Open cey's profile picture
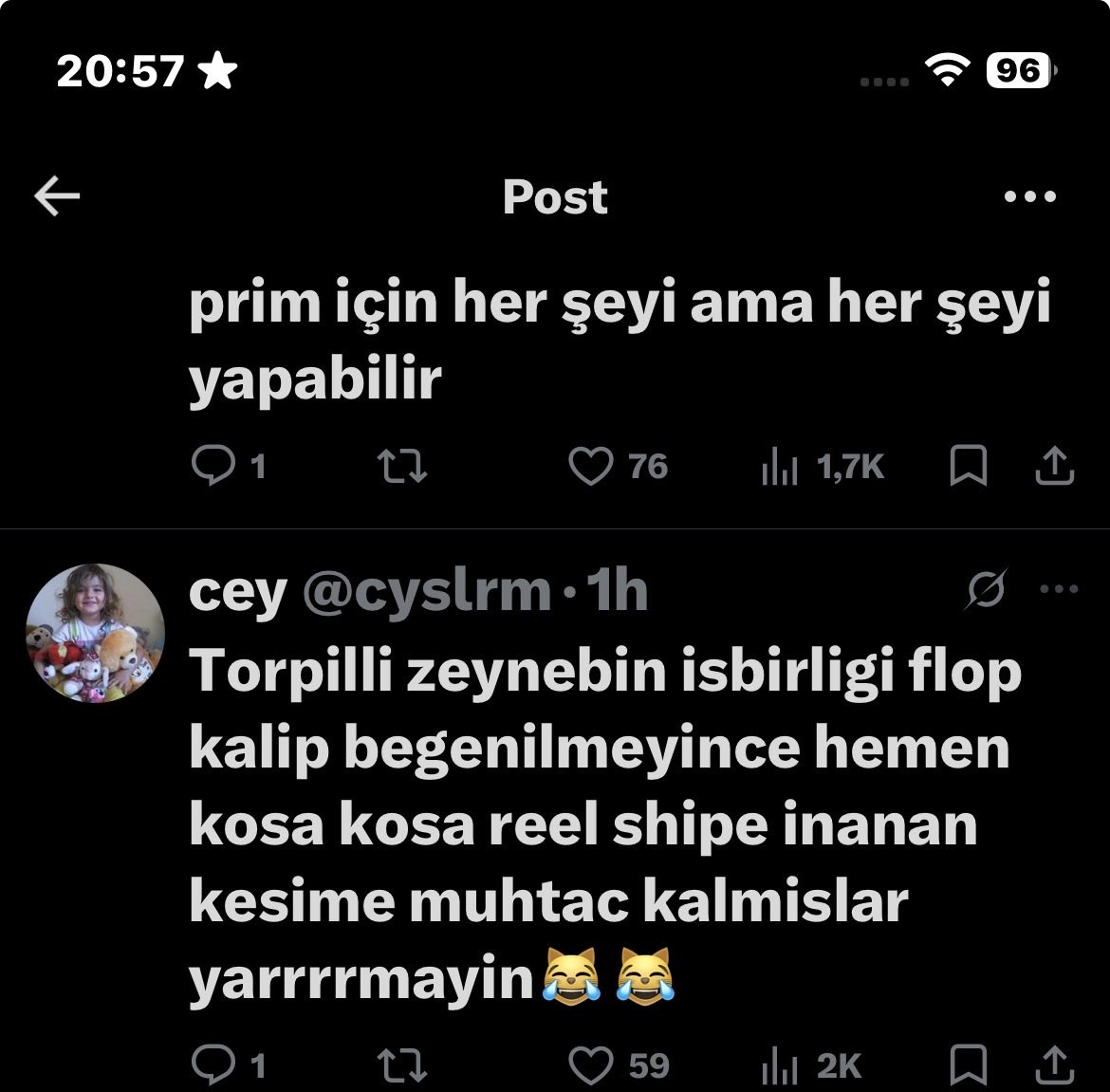Viewport: 1110px width, 1092px height. click(x=94, y=635)
